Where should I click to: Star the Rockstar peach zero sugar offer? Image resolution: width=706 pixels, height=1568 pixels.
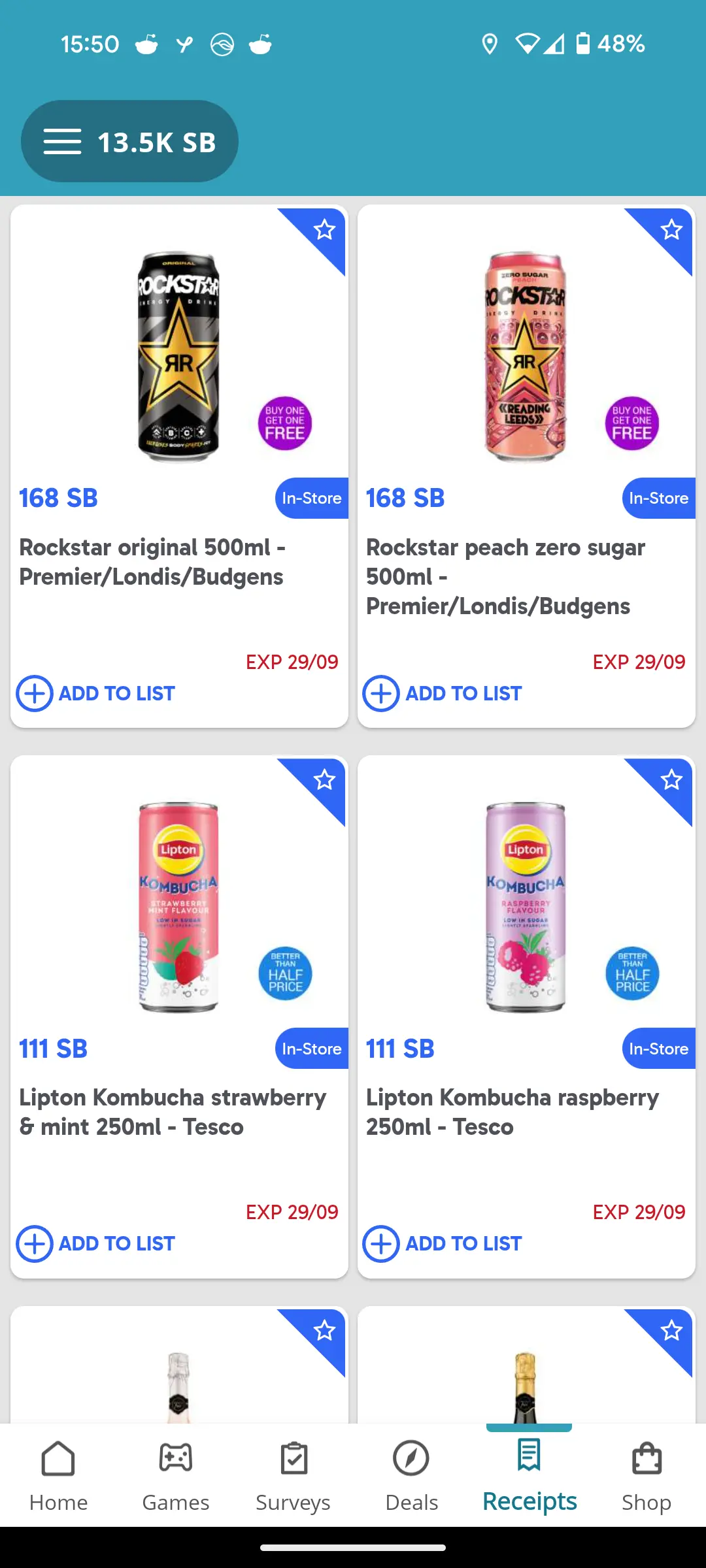[671, 230]
